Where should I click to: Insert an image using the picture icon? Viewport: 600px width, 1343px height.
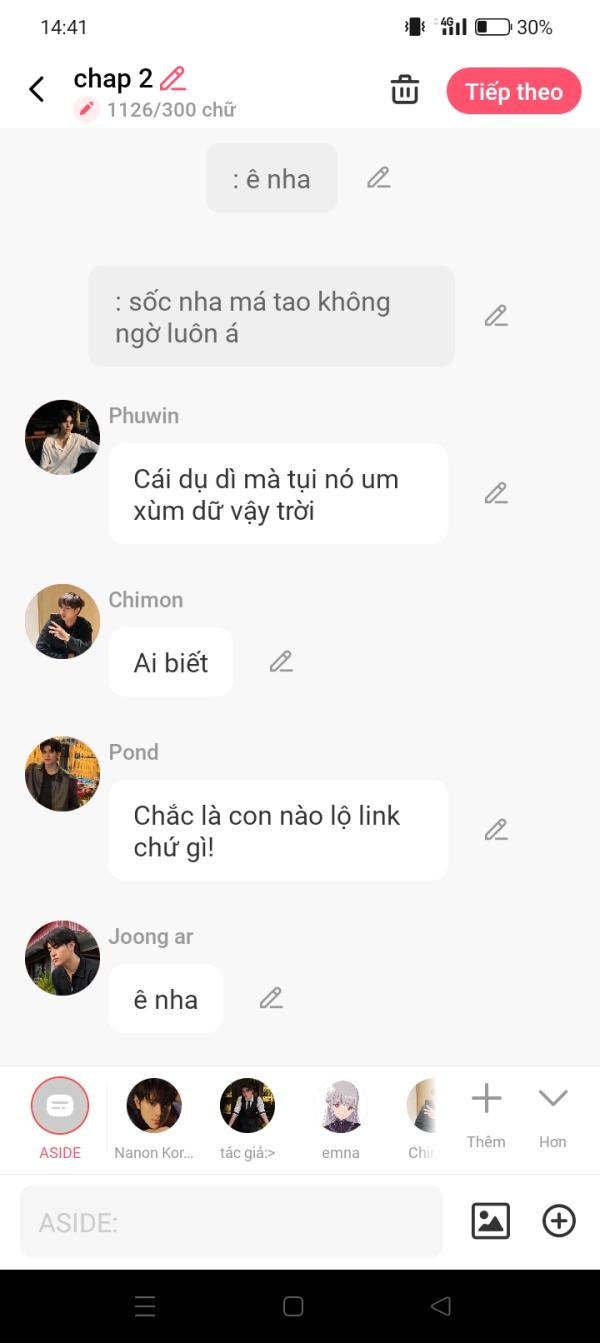pos(490,1221)
